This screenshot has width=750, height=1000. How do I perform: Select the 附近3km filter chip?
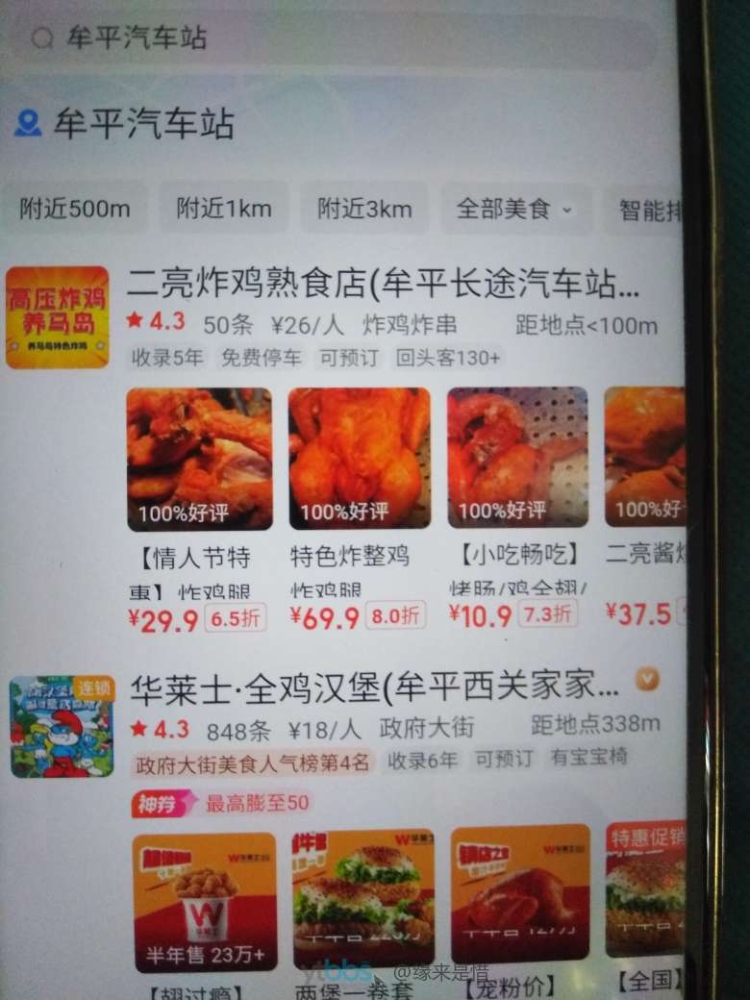tap(364, 209)
